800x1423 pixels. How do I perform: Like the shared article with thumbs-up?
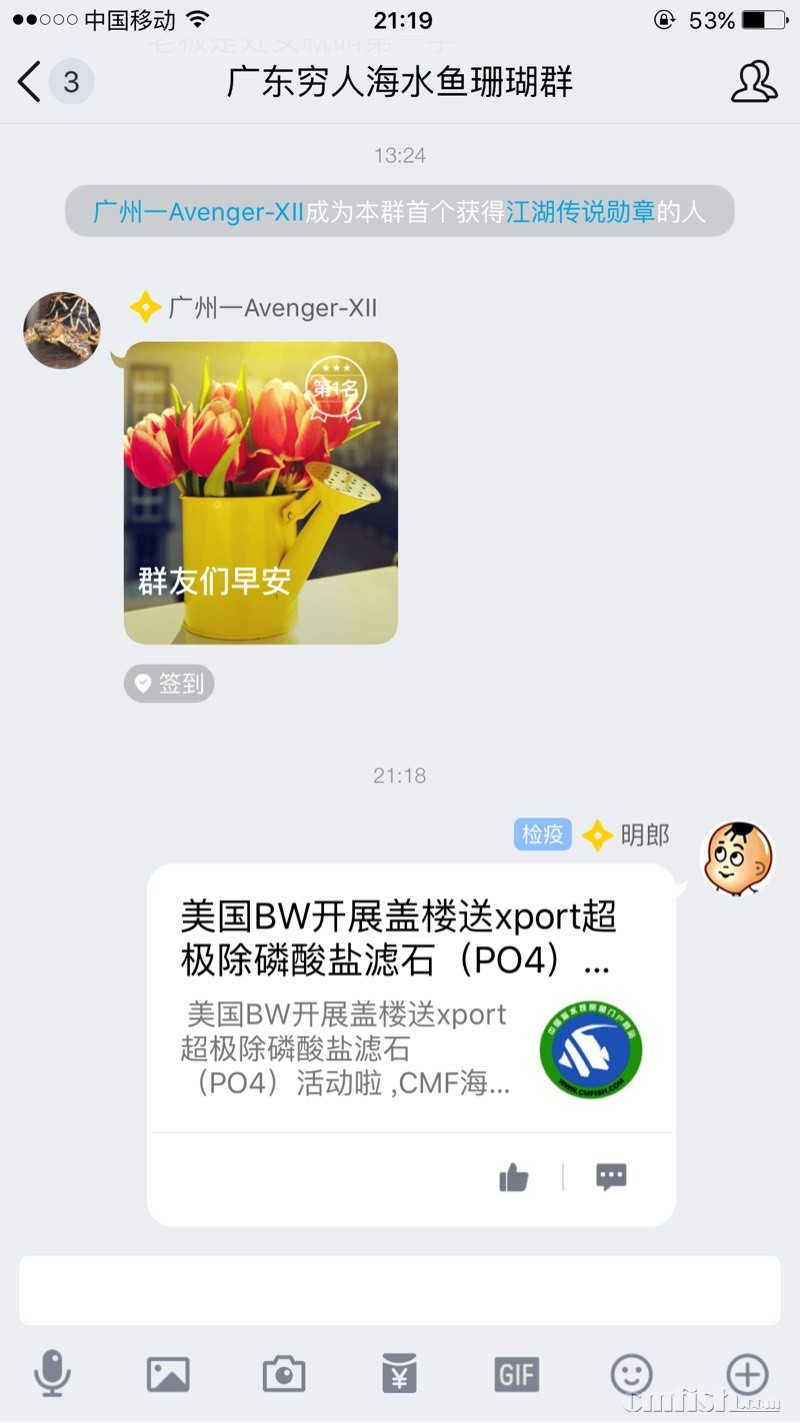point(513,1178)
